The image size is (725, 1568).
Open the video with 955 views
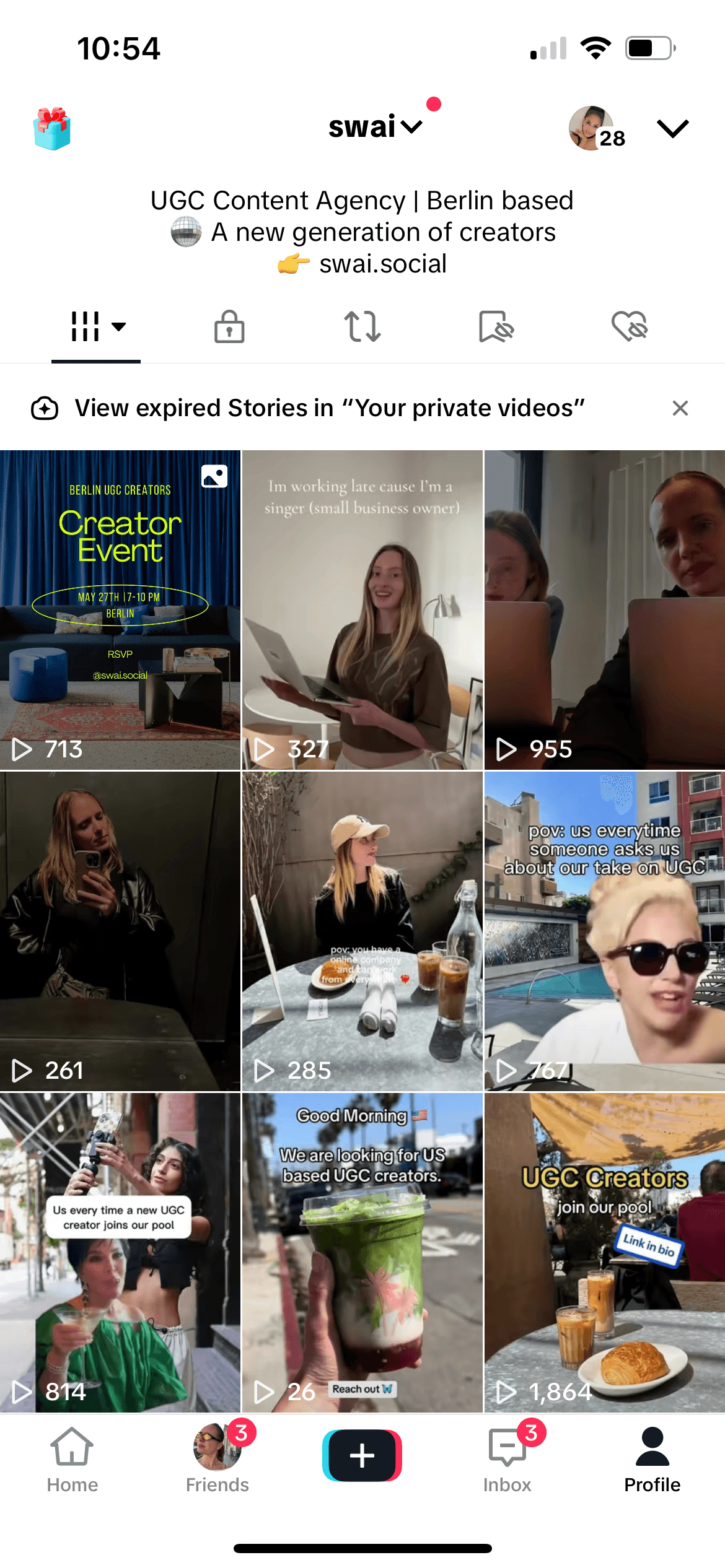(x=605, y=610)
